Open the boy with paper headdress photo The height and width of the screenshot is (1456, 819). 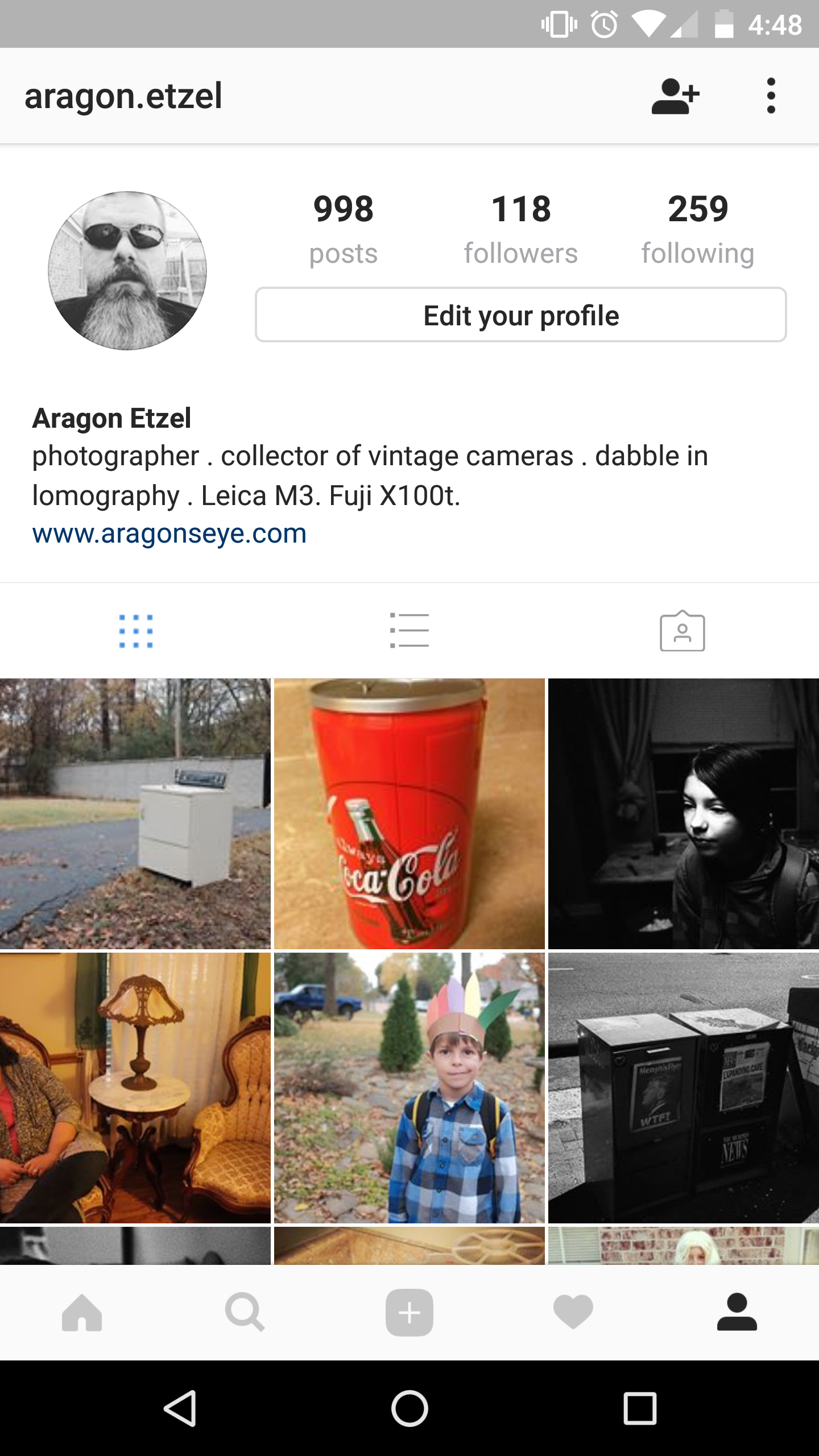[409, 1087]
